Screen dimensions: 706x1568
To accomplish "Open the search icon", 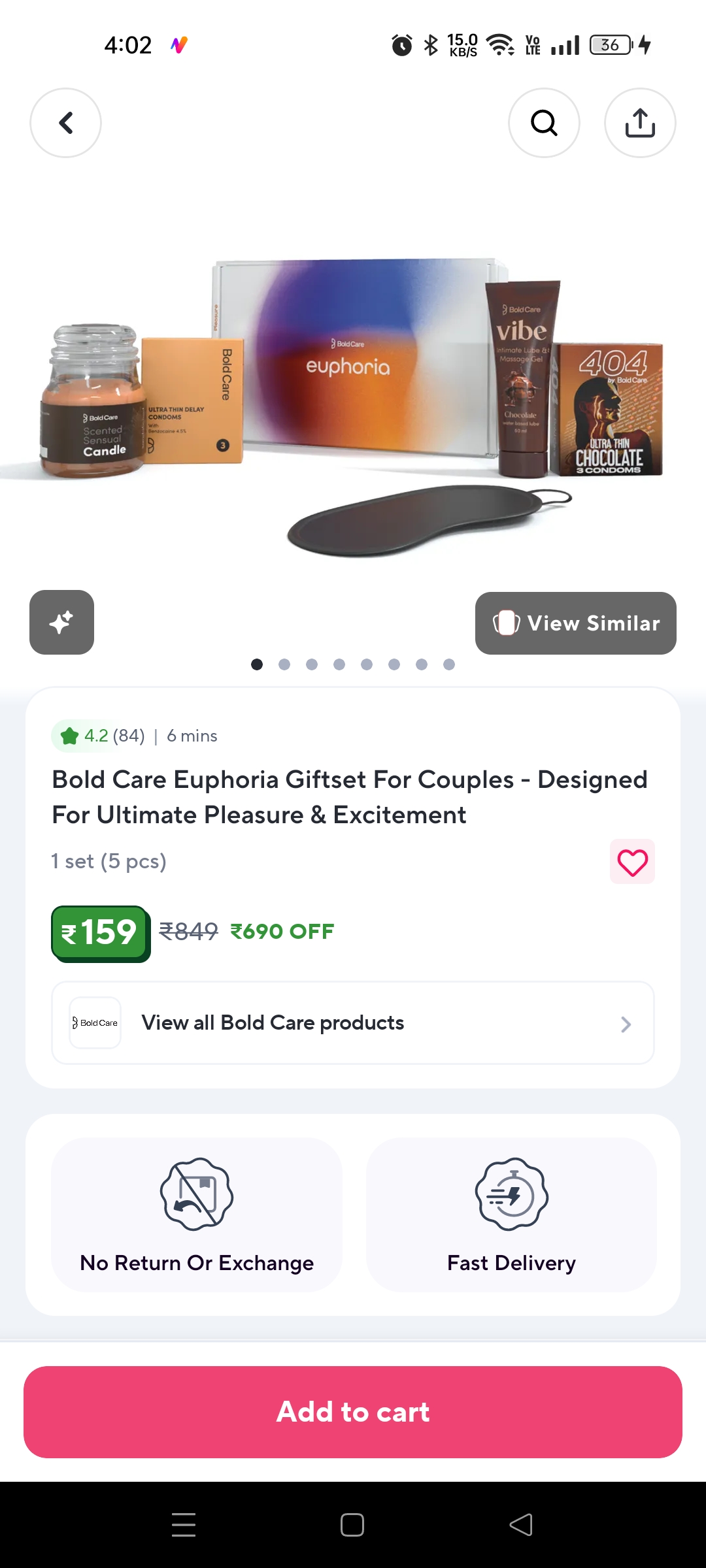I will click(x=544, y=122).
